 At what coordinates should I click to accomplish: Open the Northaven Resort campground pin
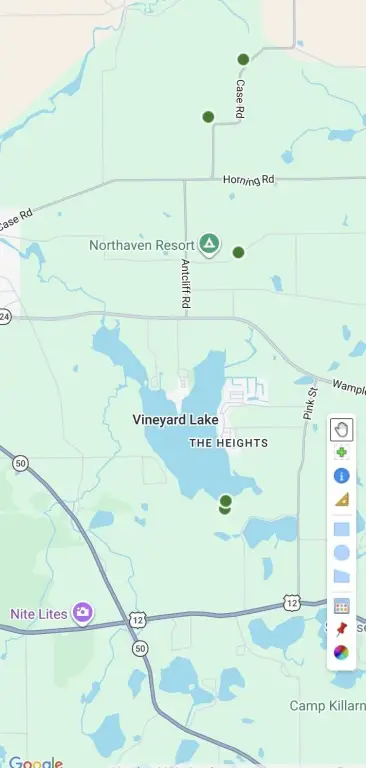point(209,245)
